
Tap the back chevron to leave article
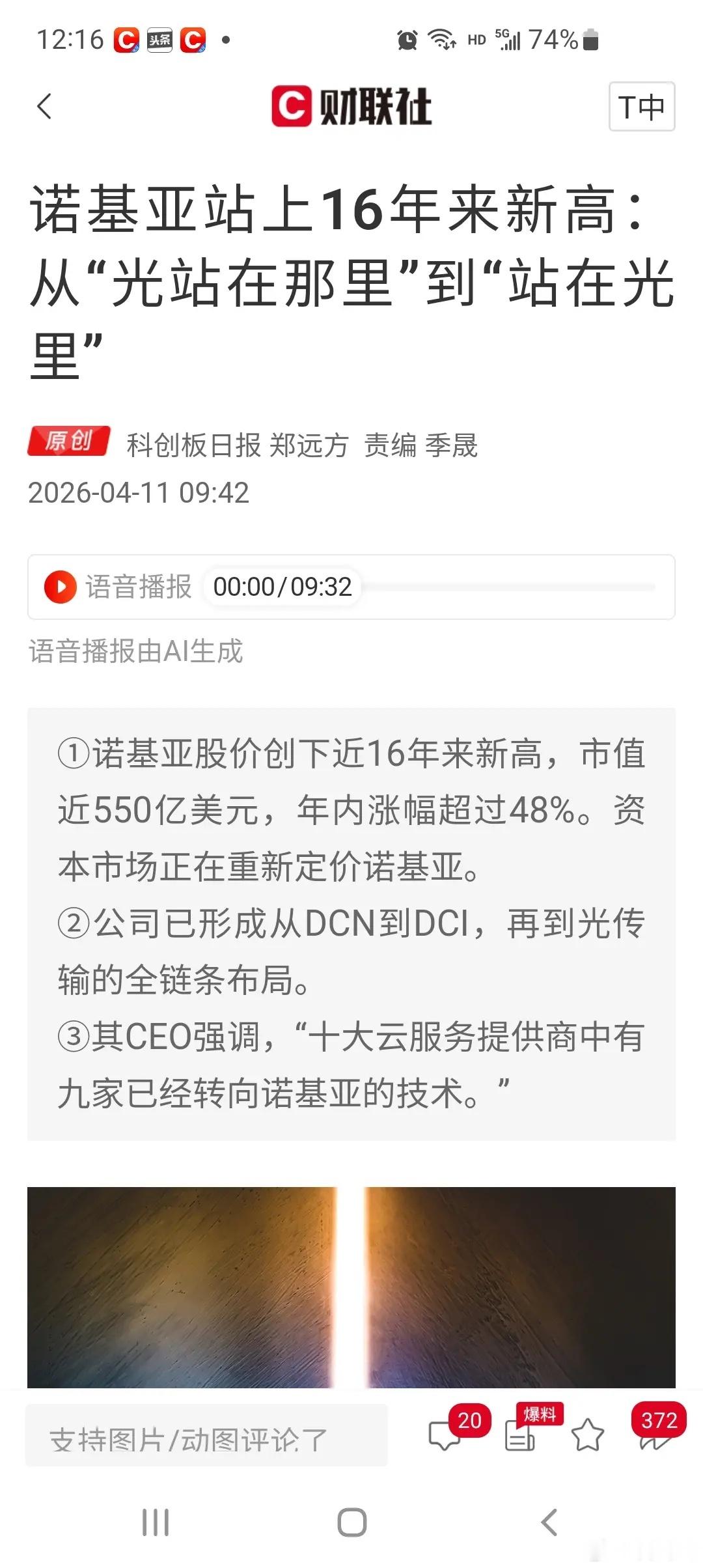(x=44, y=106)
